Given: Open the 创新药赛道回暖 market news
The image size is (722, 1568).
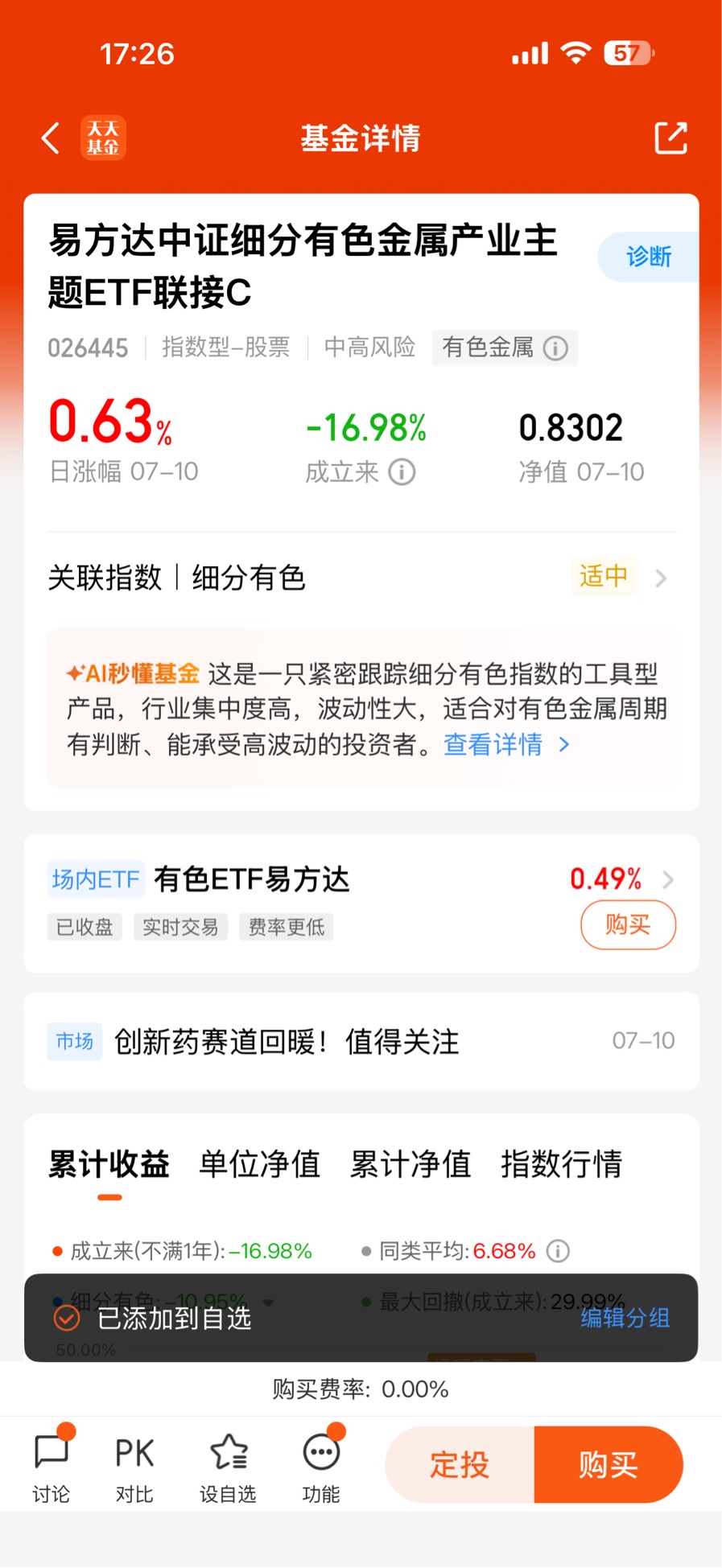Looking at the screenshot, I should pyautogui.click(x=361, y=1041).
